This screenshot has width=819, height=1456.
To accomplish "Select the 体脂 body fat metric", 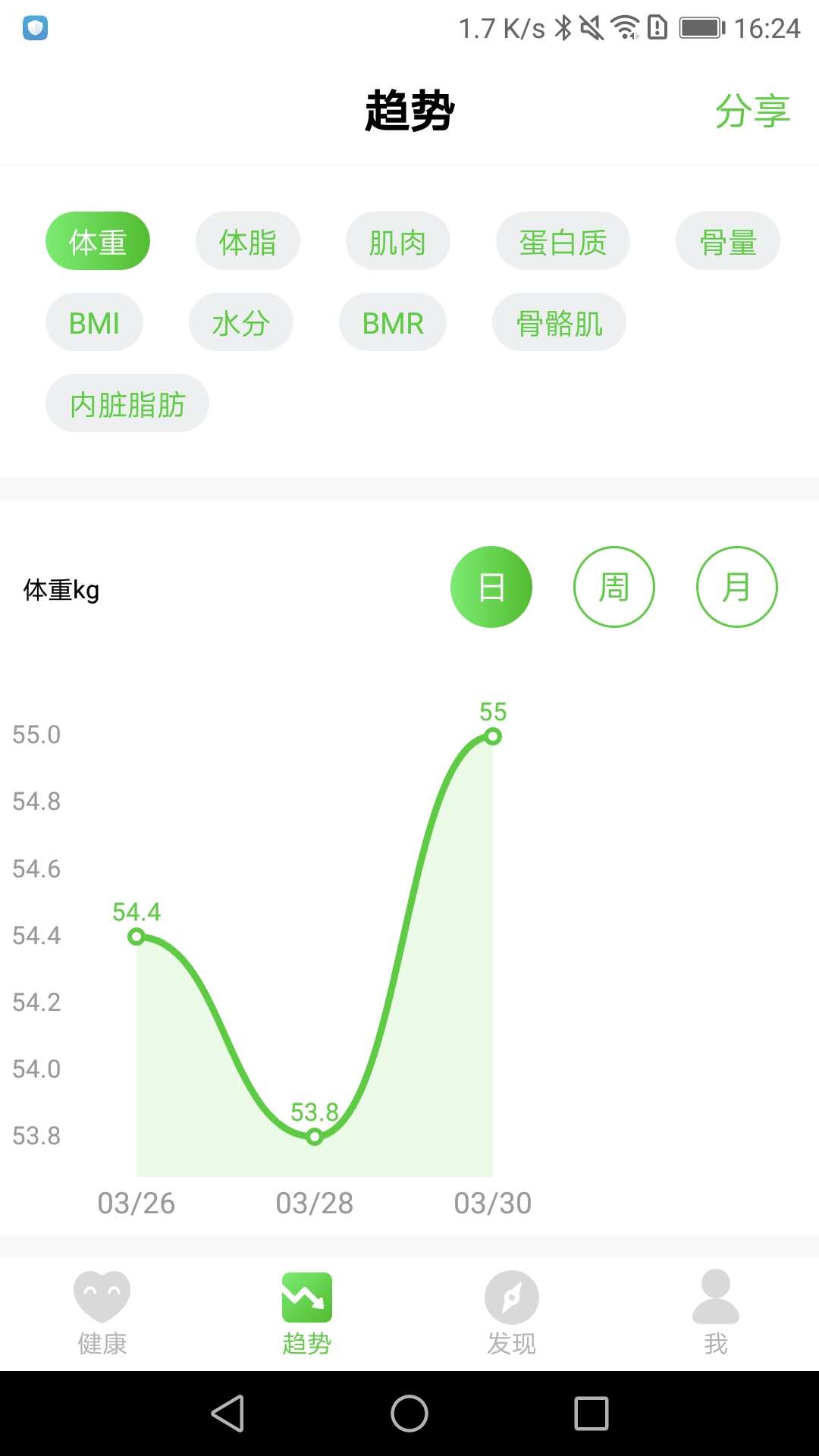I will (x=247, y=240).
